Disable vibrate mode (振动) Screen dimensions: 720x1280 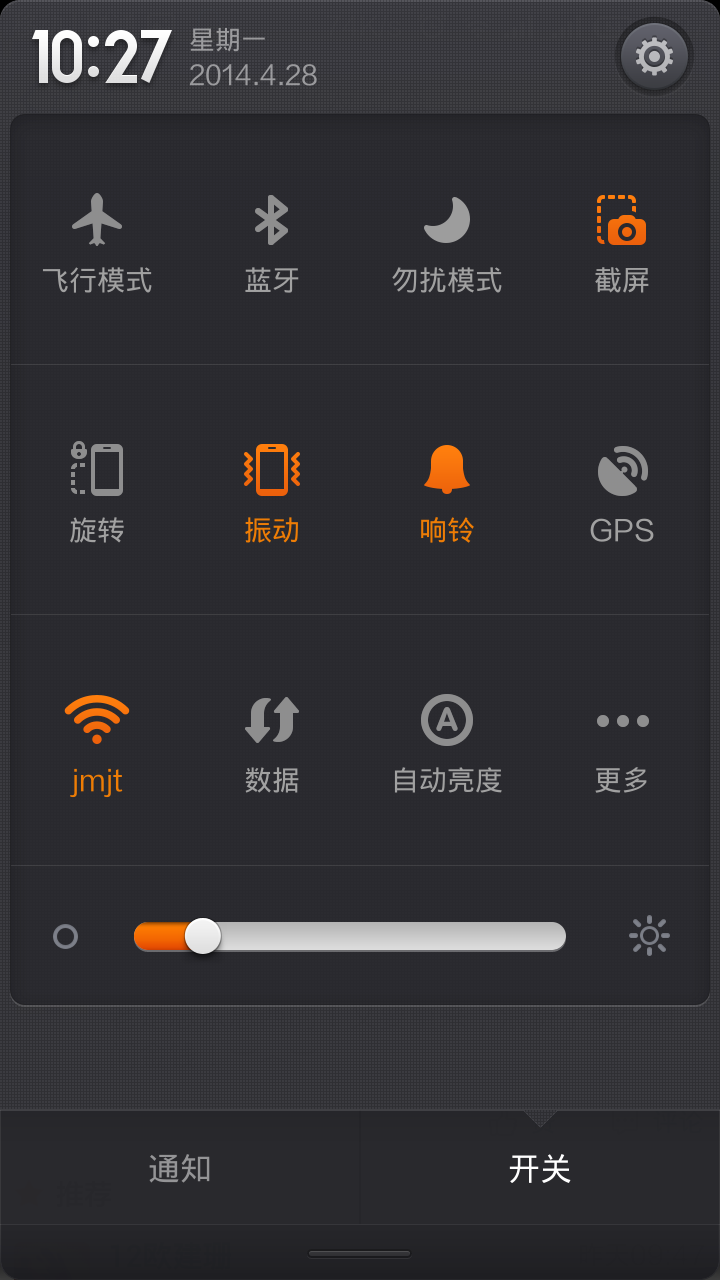(271, 470)
